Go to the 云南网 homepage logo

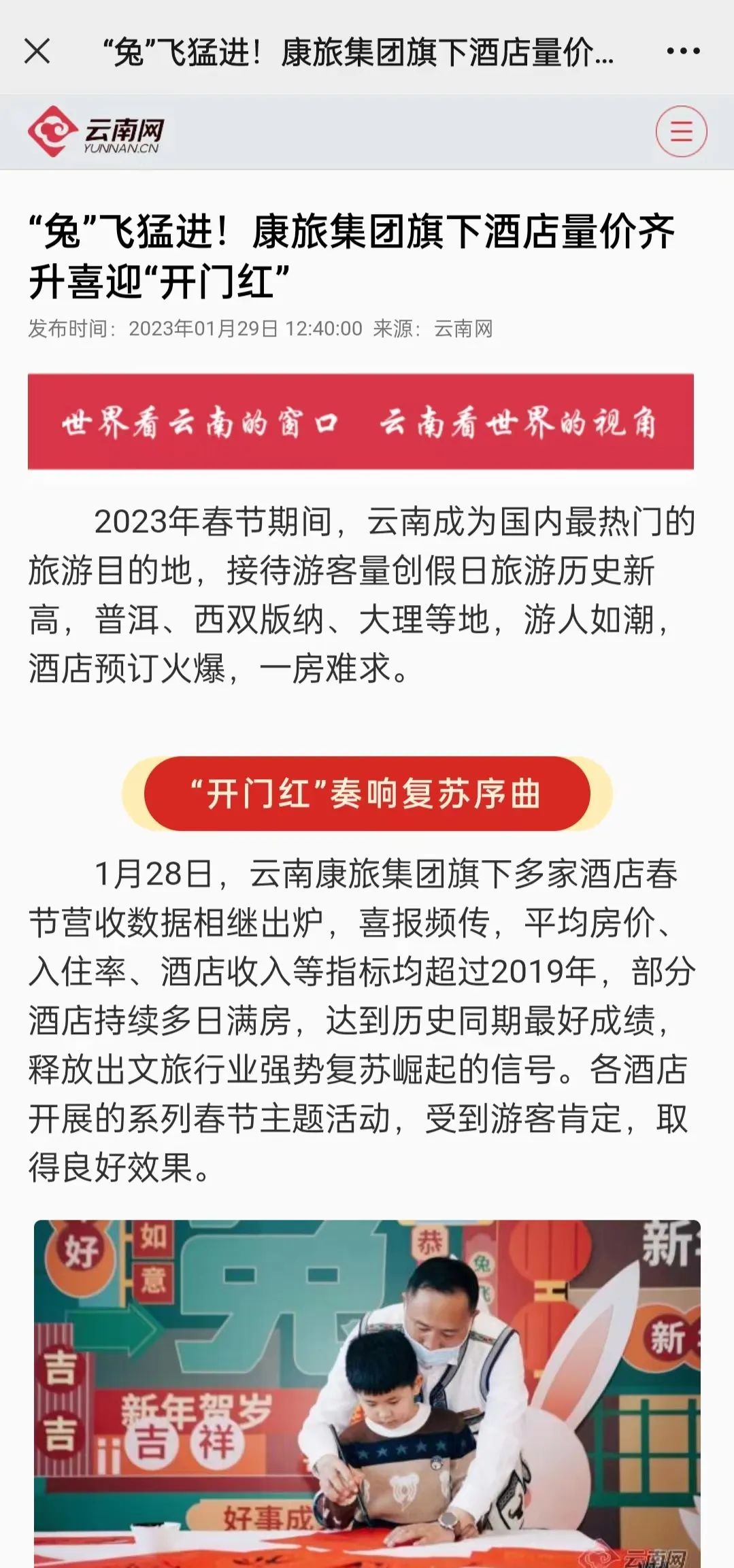95,132
